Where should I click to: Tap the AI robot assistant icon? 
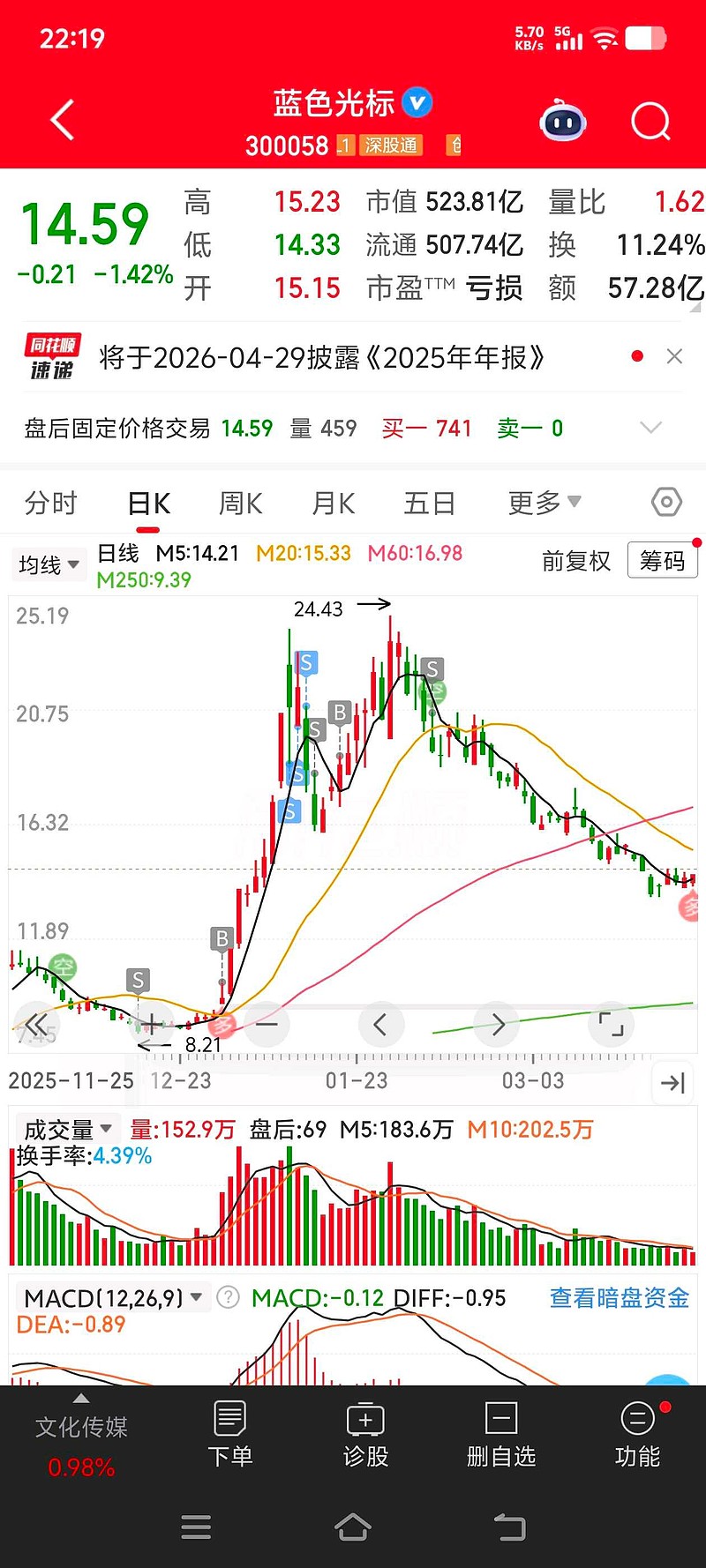pyautogui.click(x=562, y=122)
